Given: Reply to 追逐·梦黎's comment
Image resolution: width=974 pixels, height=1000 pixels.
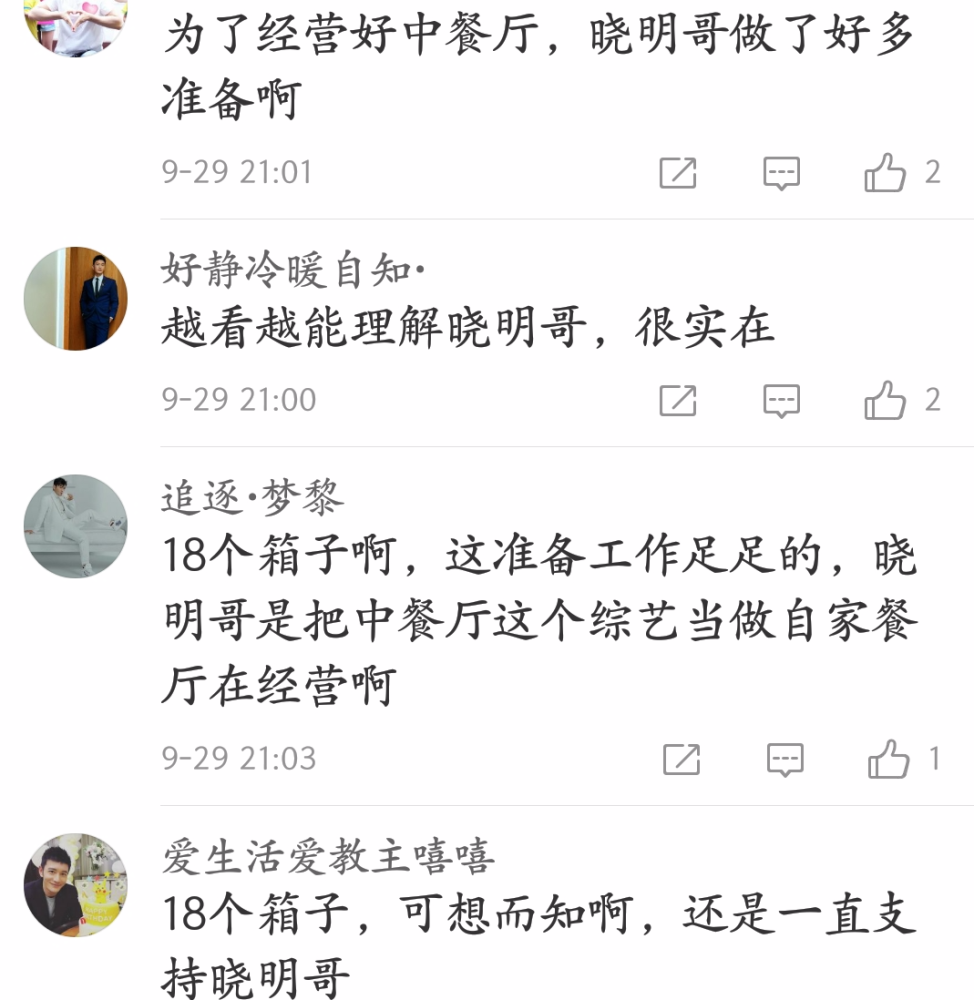Looking at the screenshot, I should [785, 759].
